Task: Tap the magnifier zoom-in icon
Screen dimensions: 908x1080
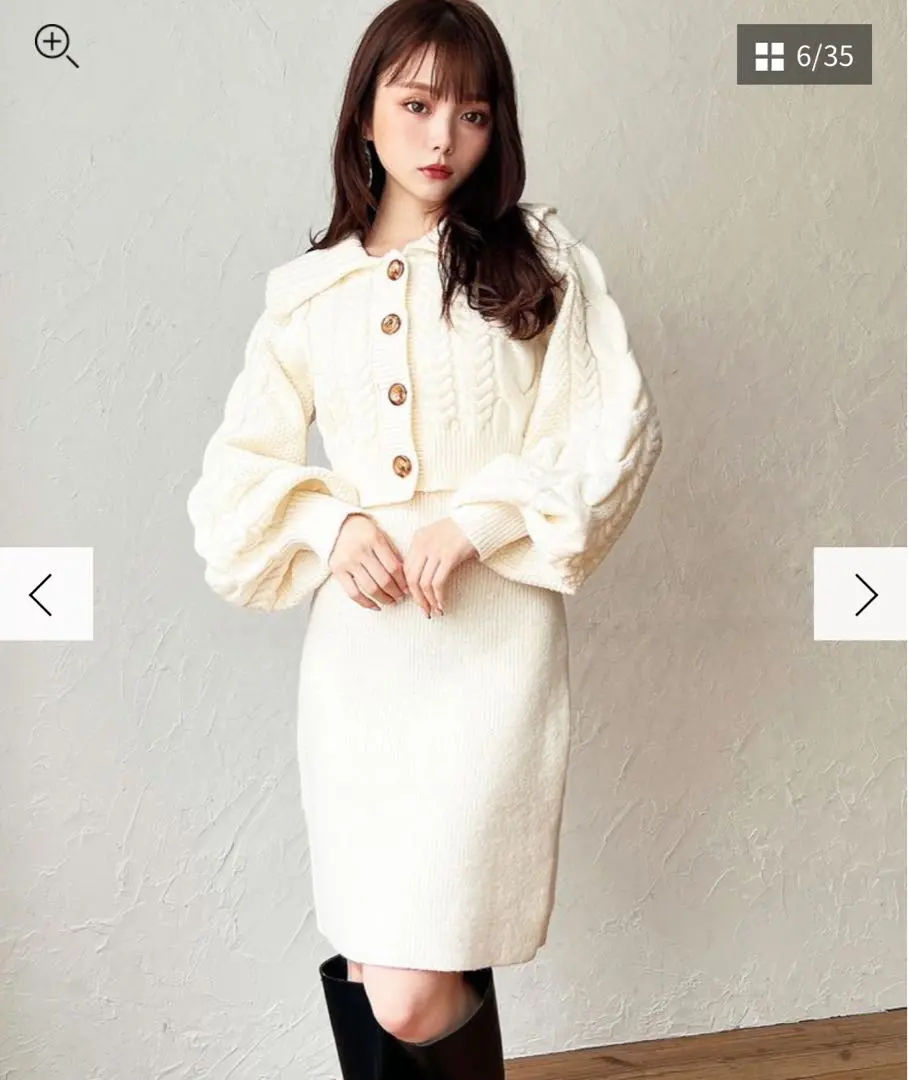Action: pos(55,46)
